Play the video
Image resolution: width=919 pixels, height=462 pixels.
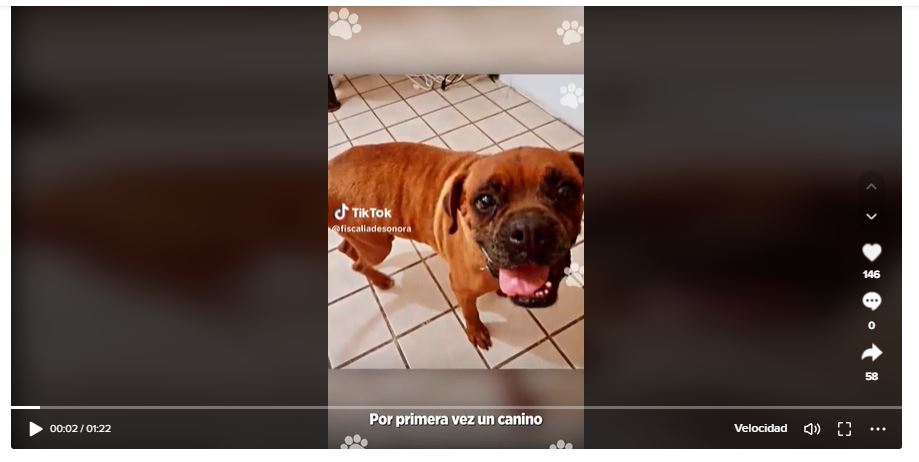36,429
